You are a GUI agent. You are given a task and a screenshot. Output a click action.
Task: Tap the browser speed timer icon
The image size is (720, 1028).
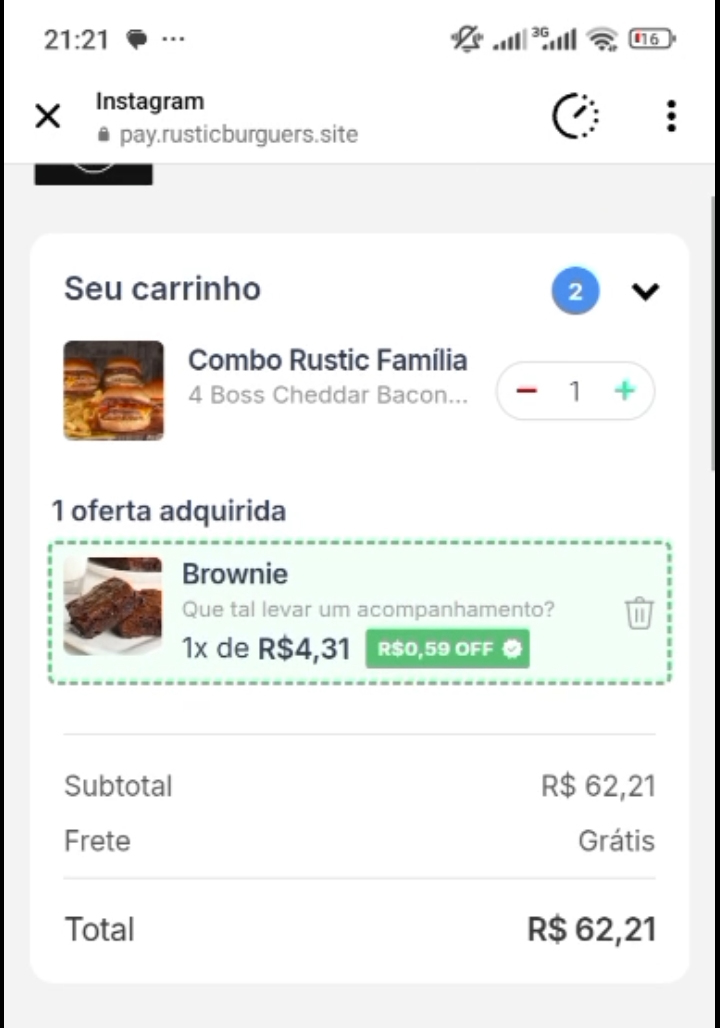(x=576, y=116)
